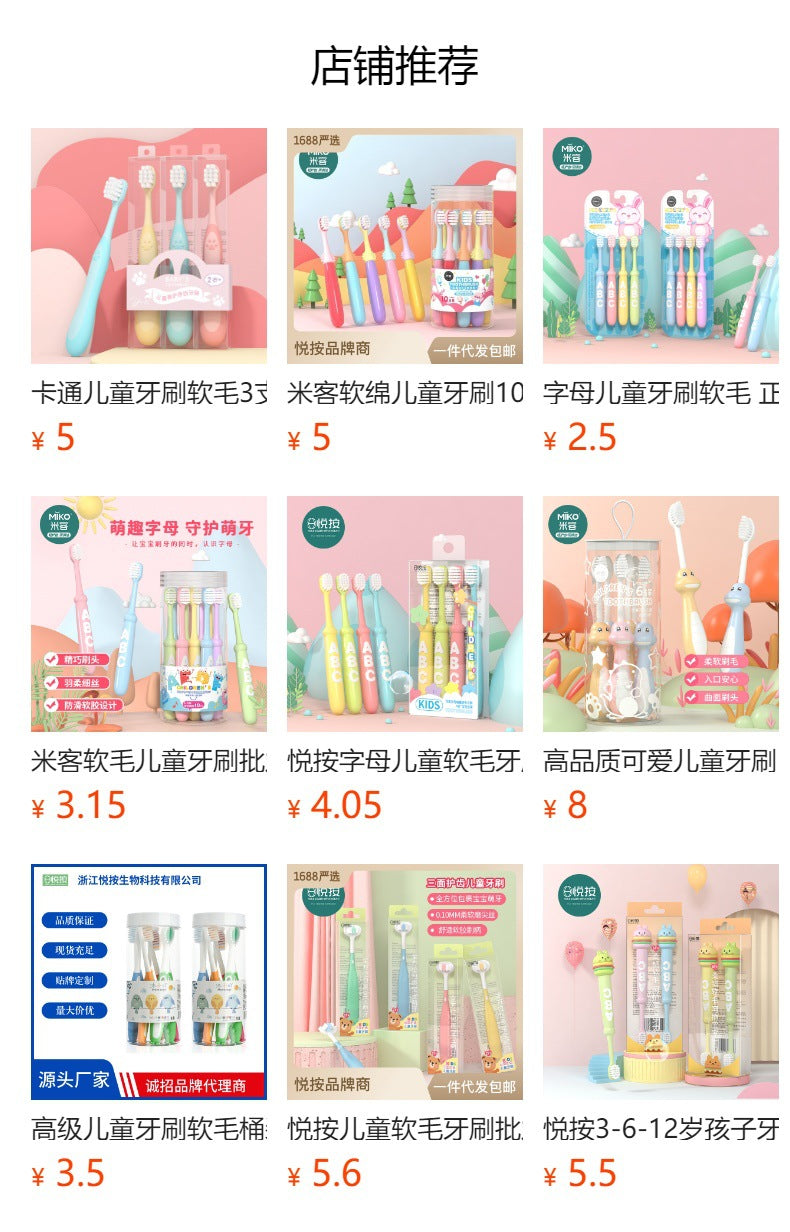The width and height of the screenshot is (790, 1232).
Task: Open the 悦按3-6-12岁孩子牙 product at ¥5.5
Action: 661,982
